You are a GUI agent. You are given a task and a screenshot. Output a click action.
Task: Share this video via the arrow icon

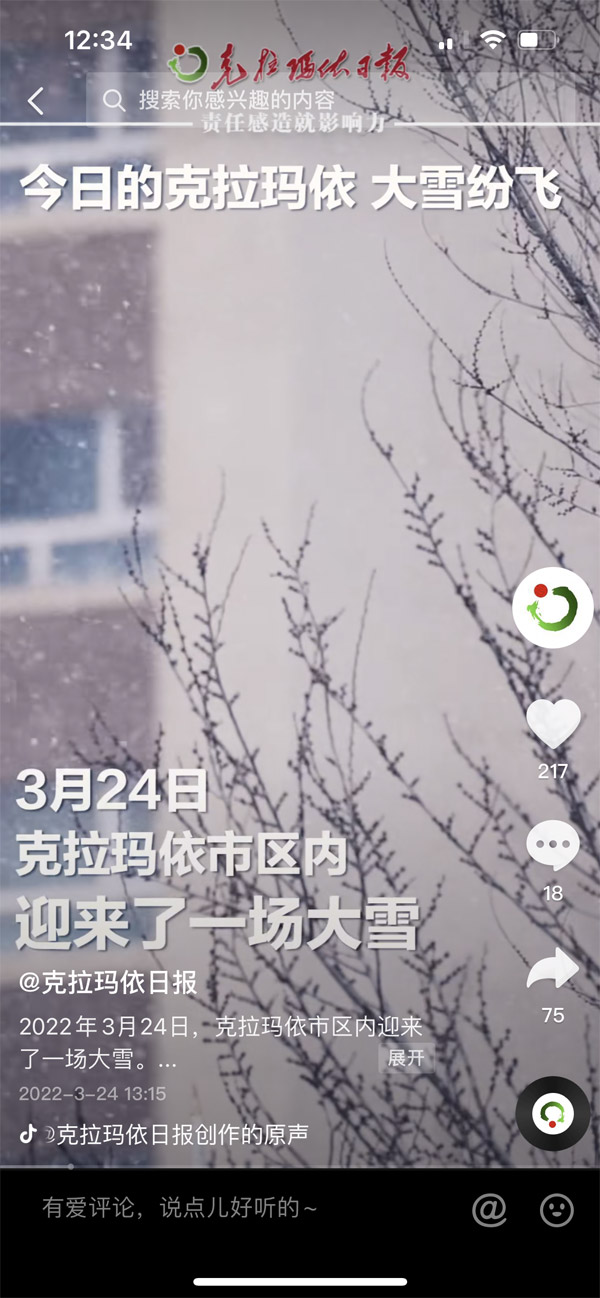pos(553,969)
